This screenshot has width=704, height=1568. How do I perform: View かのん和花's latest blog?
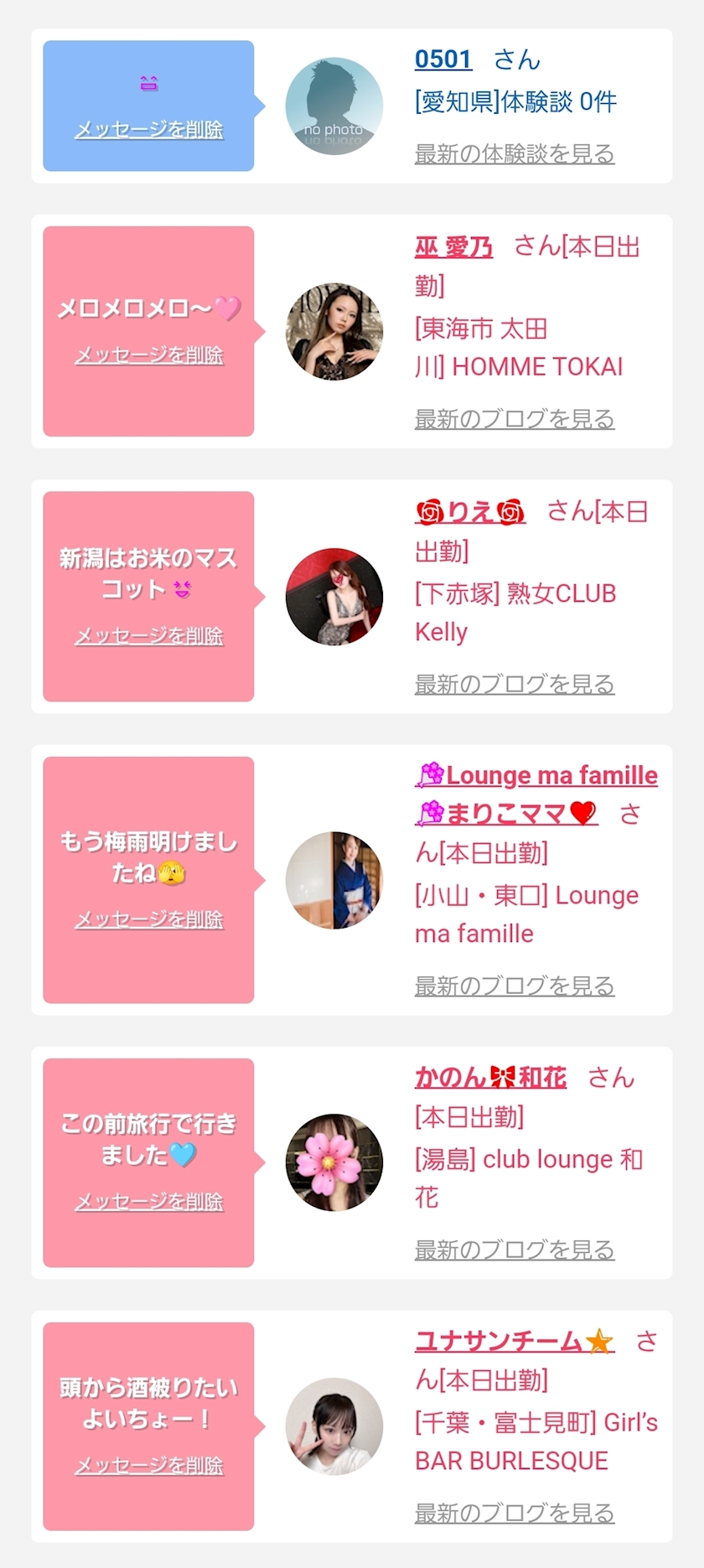tap(515, 1250)
